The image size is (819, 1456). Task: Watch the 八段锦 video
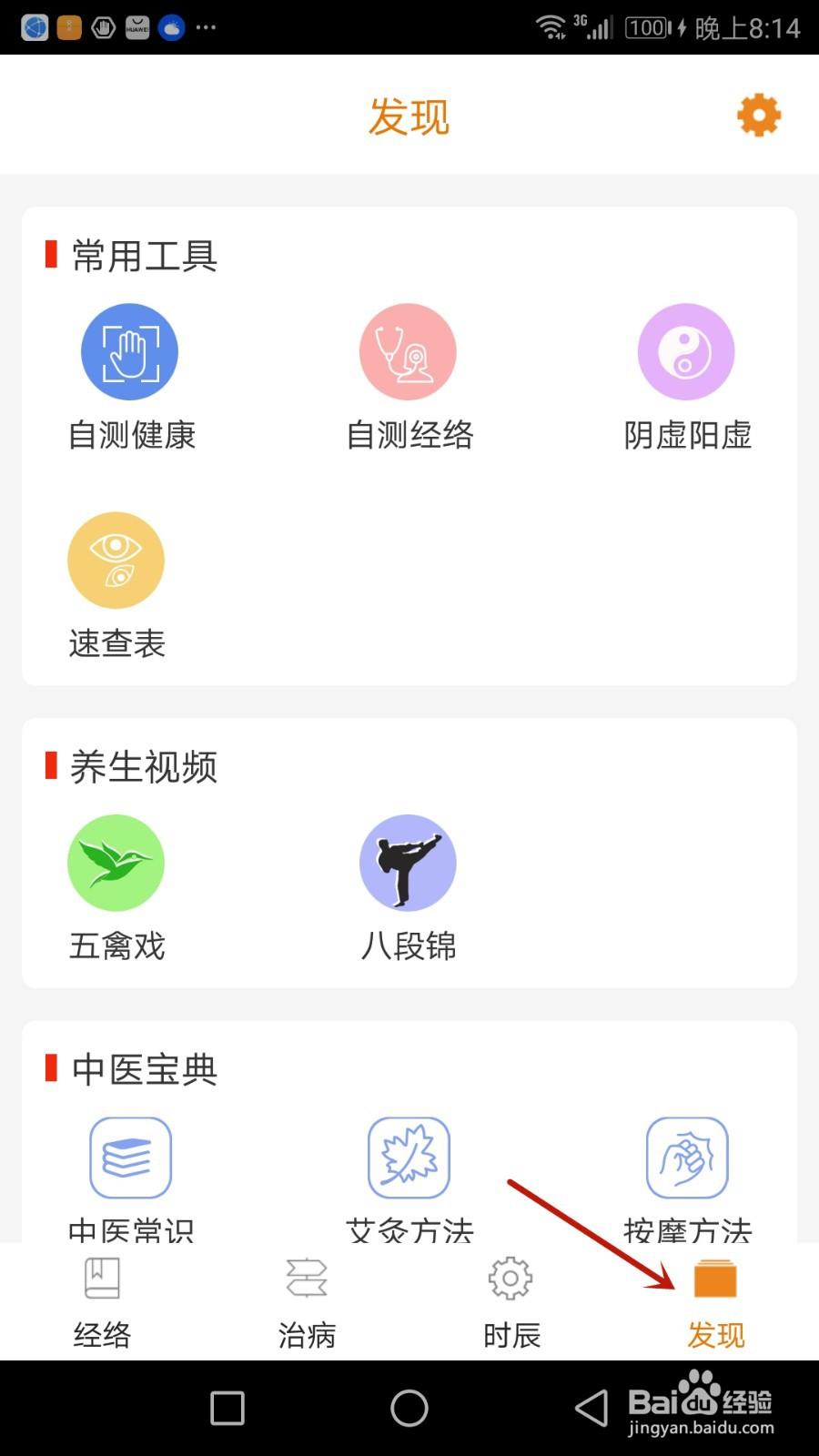[408, 863]
